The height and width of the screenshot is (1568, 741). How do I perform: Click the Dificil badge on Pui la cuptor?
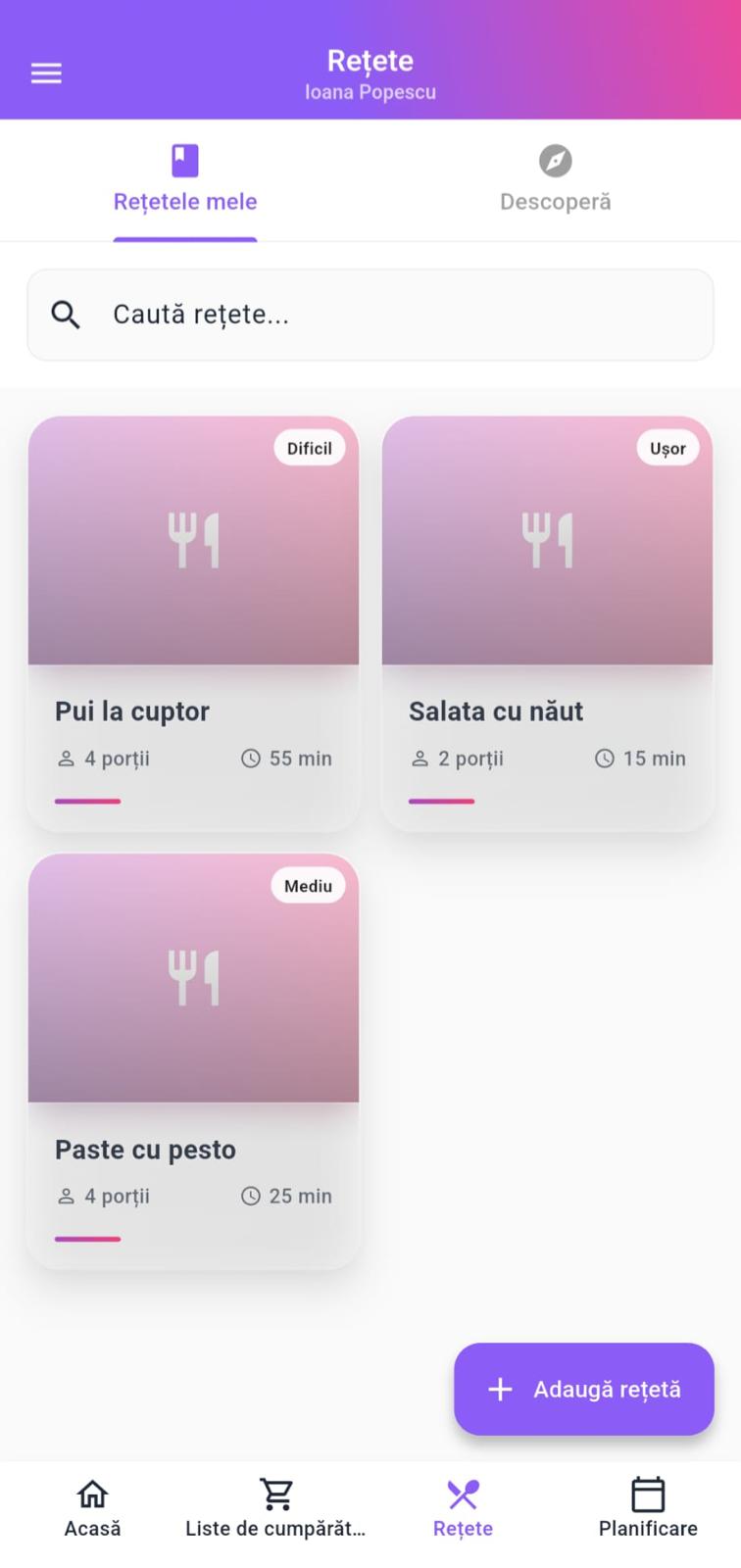point(310,448)
